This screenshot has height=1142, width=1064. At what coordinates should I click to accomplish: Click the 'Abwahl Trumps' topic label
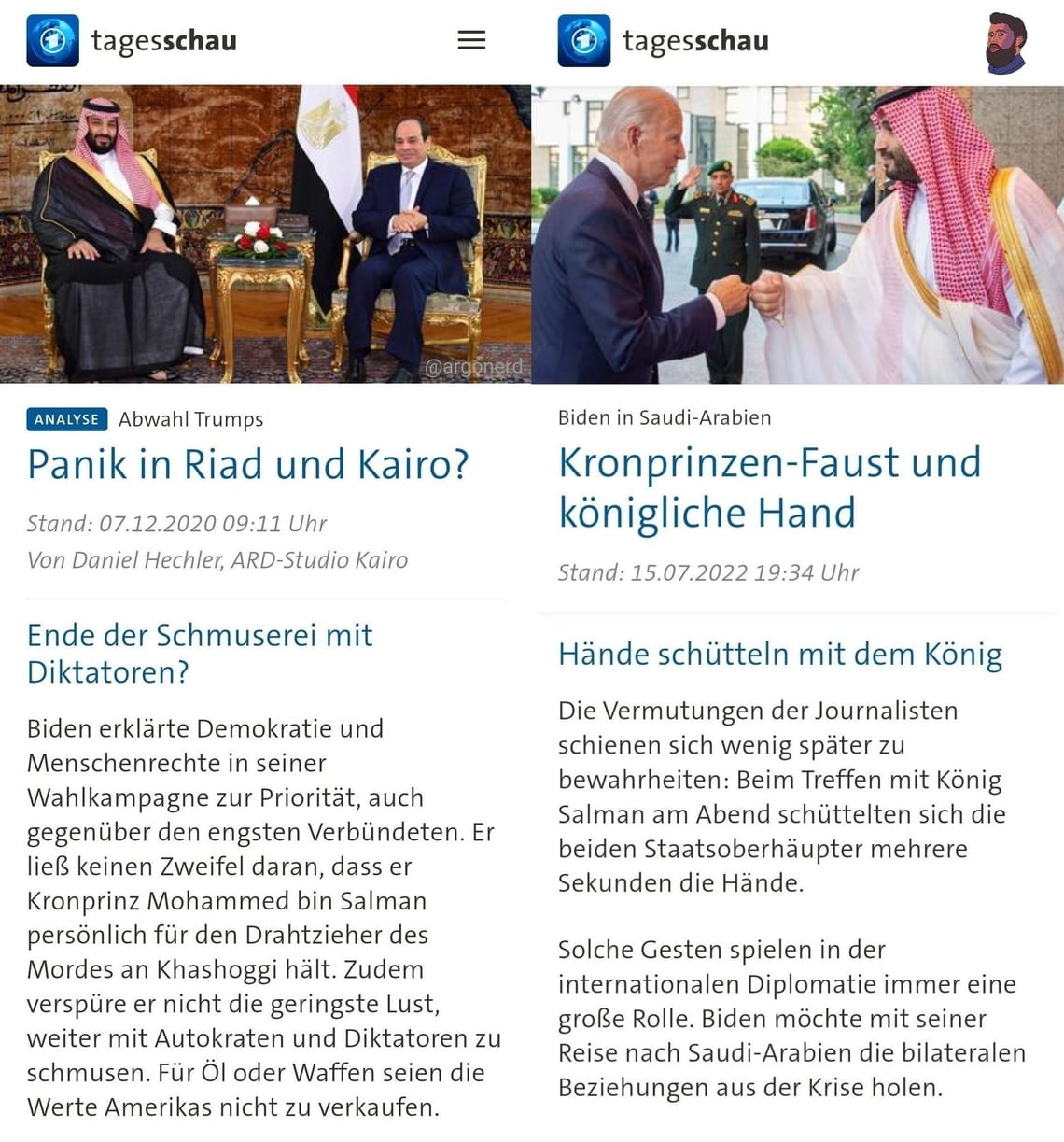[x=189, y=418]
